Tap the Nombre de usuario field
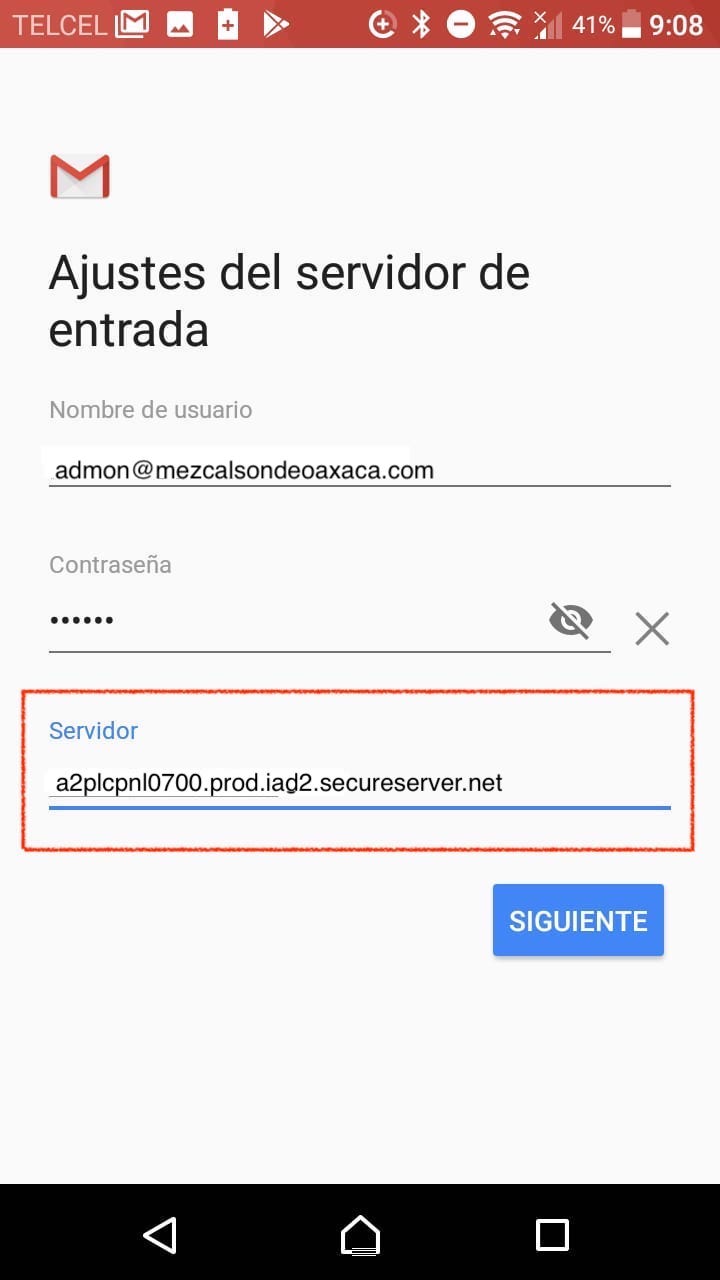The image size is (720, 1280). (x=359, y=470)
